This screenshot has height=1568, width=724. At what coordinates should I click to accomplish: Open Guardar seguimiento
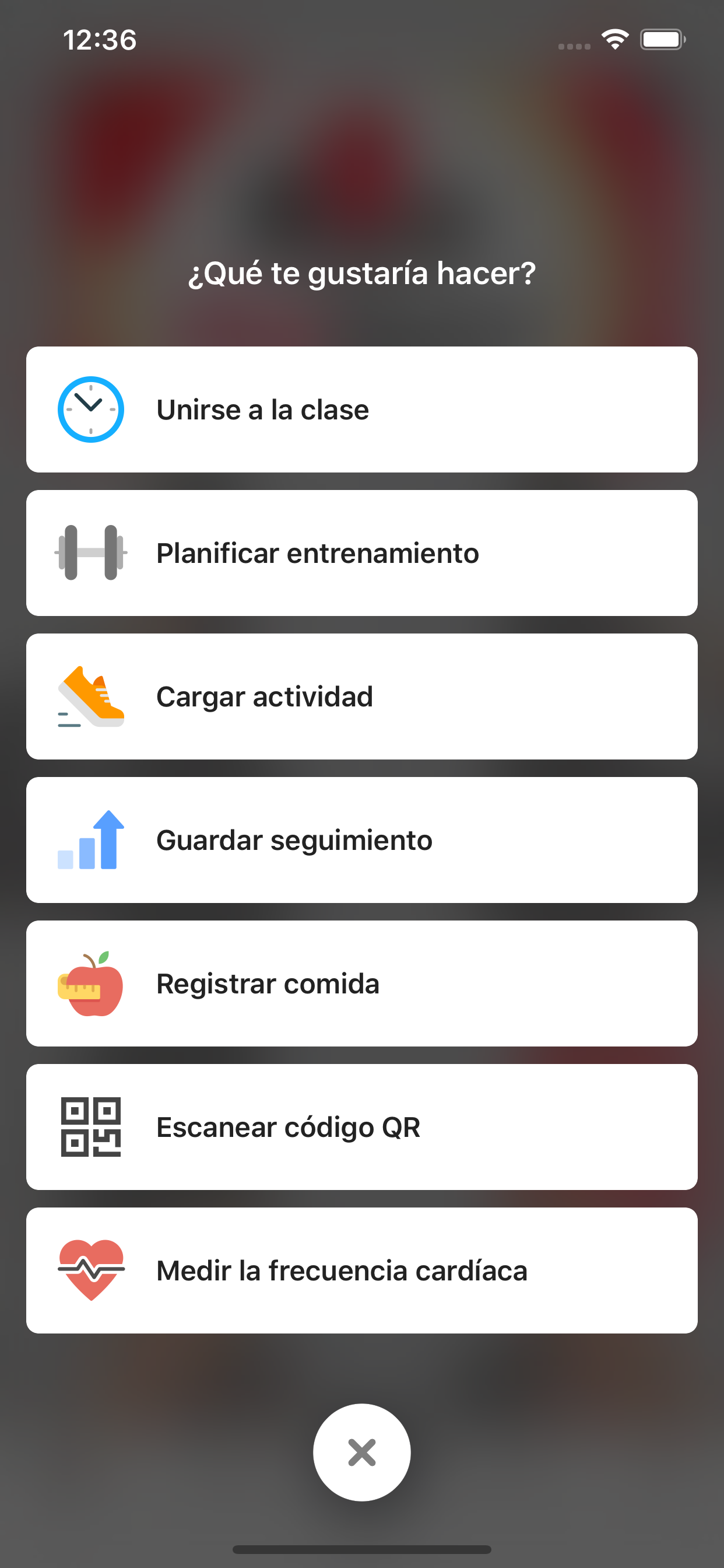coord(362,840)
